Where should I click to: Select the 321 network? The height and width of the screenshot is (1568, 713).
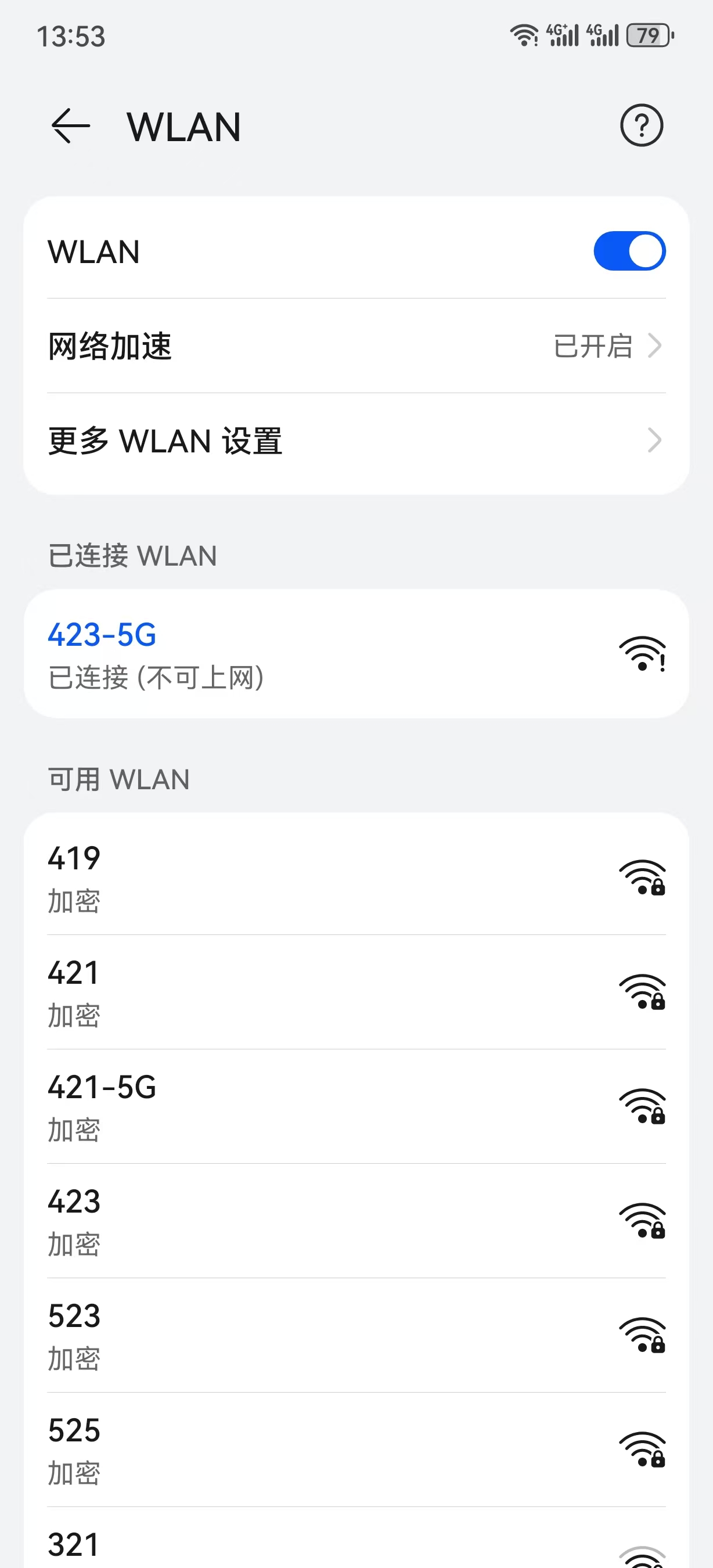point(356,1546)
